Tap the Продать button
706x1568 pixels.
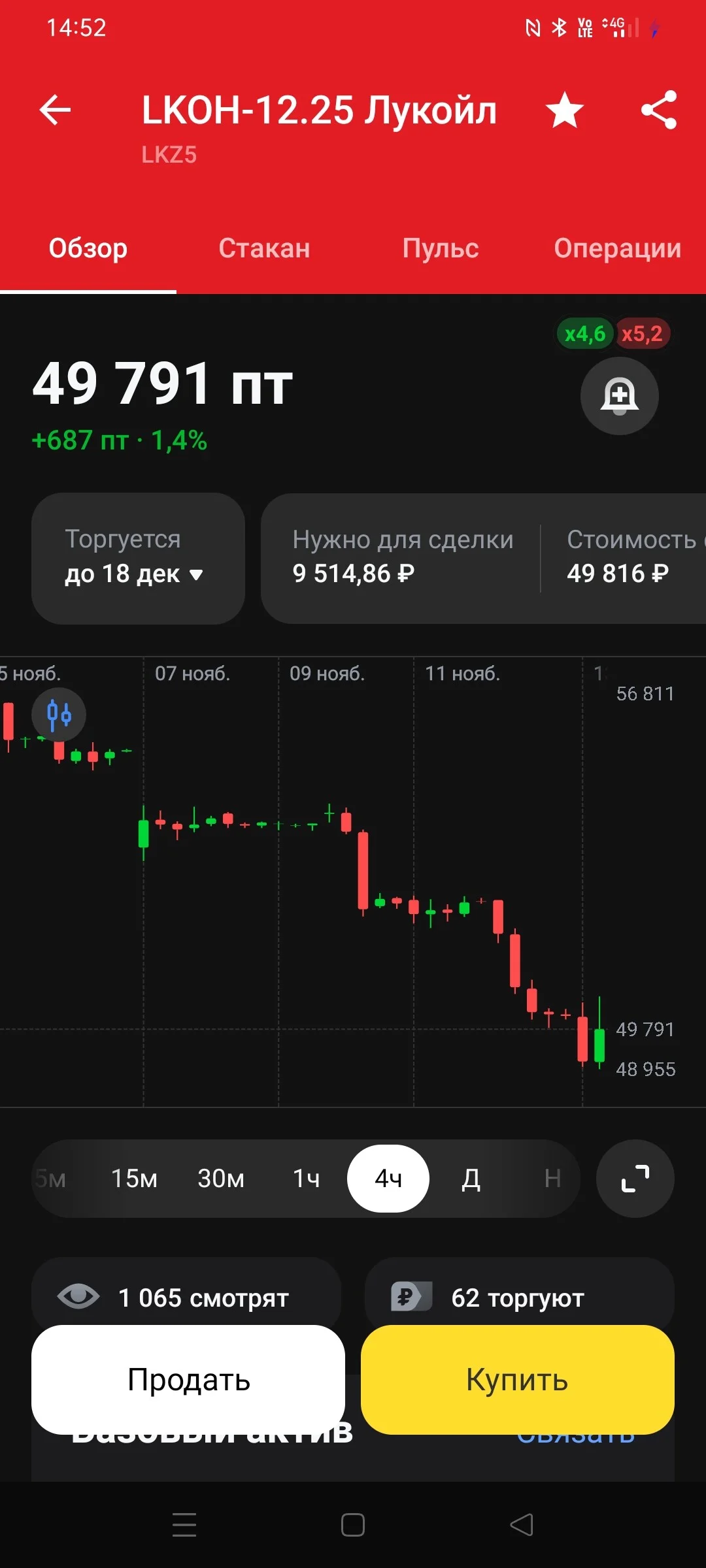click(188, 1380)
